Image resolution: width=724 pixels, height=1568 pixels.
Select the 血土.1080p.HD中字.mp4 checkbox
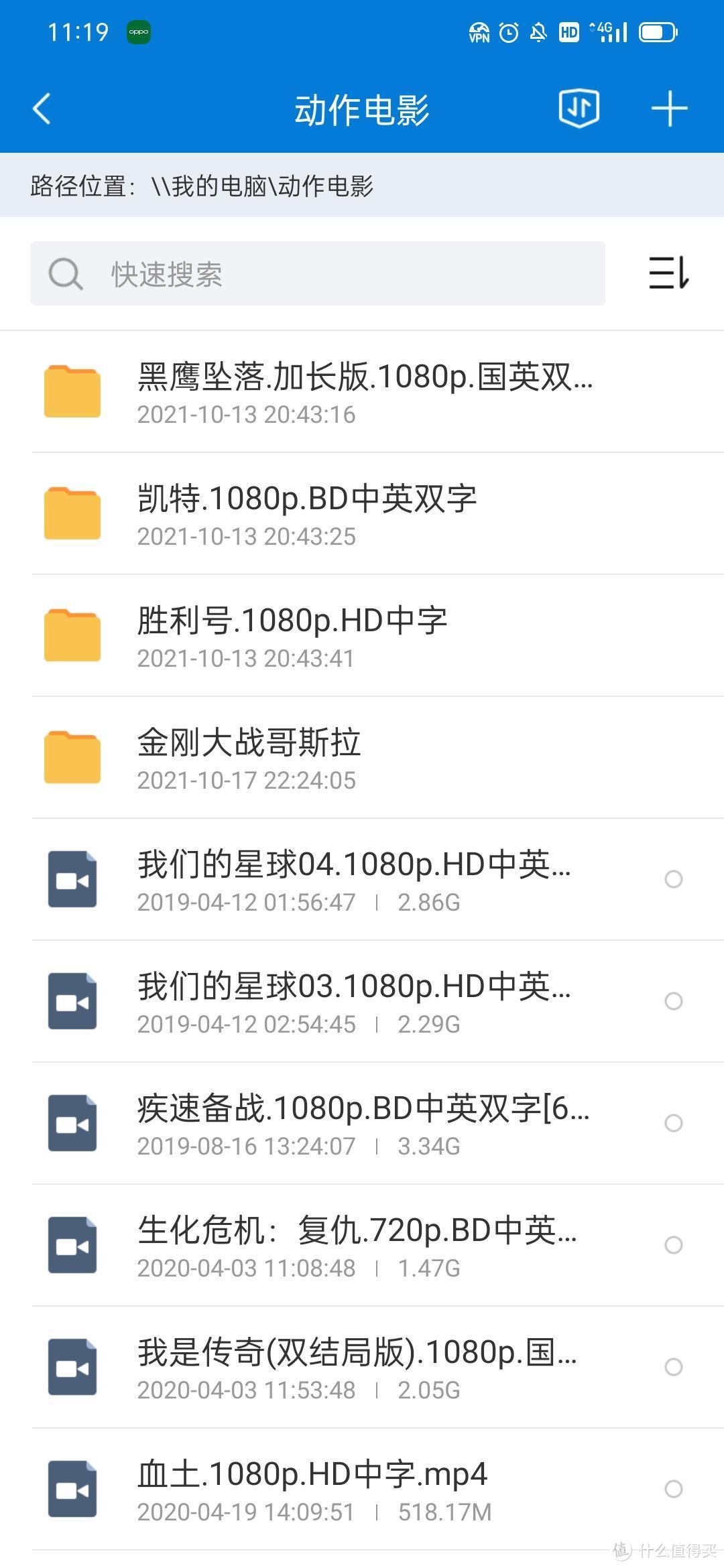[673, 1489]
